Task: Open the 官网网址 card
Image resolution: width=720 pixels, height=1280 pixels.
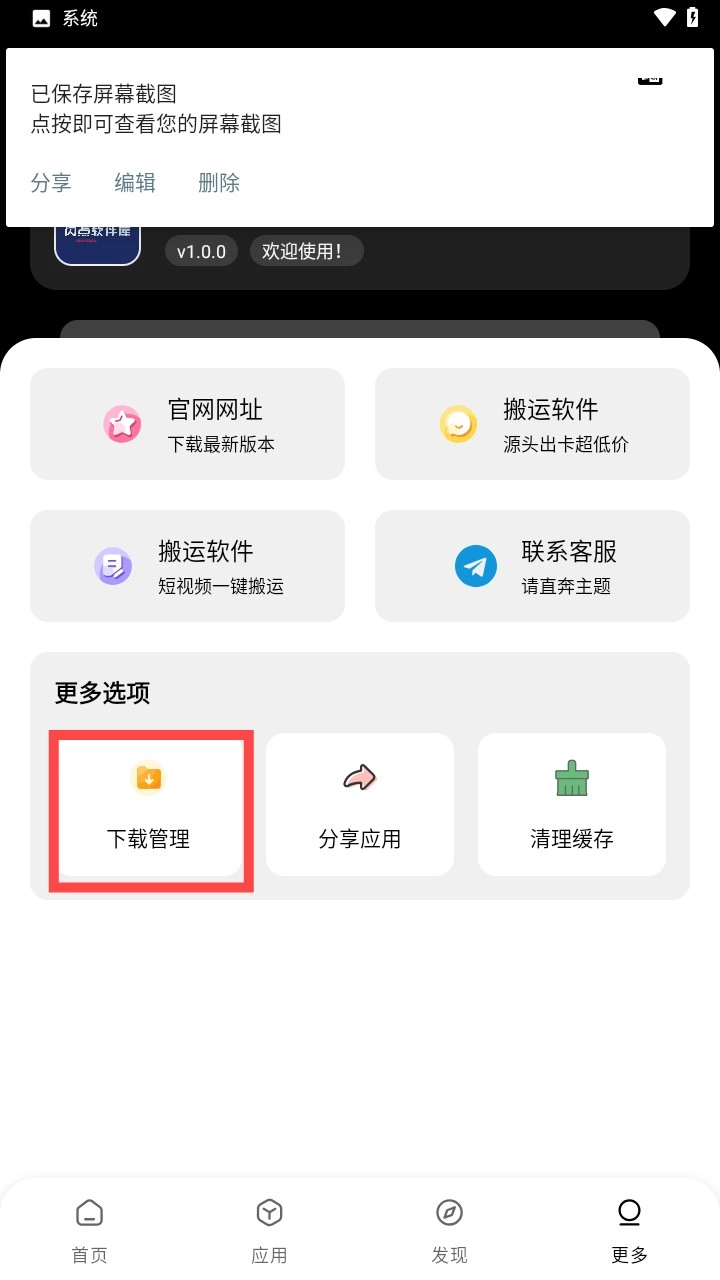Action: pyautogui.click(x=187, y=424)
